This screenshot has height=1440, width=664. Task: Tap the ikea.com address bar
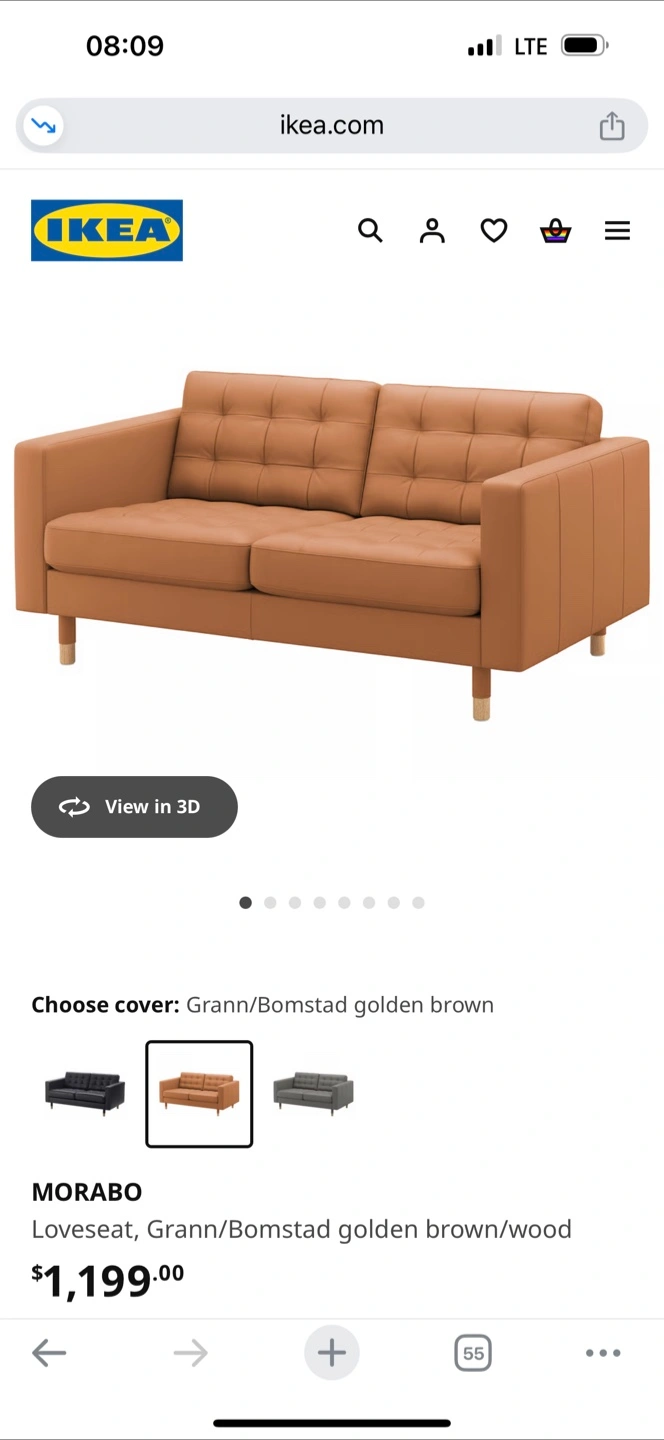point(332,125)
